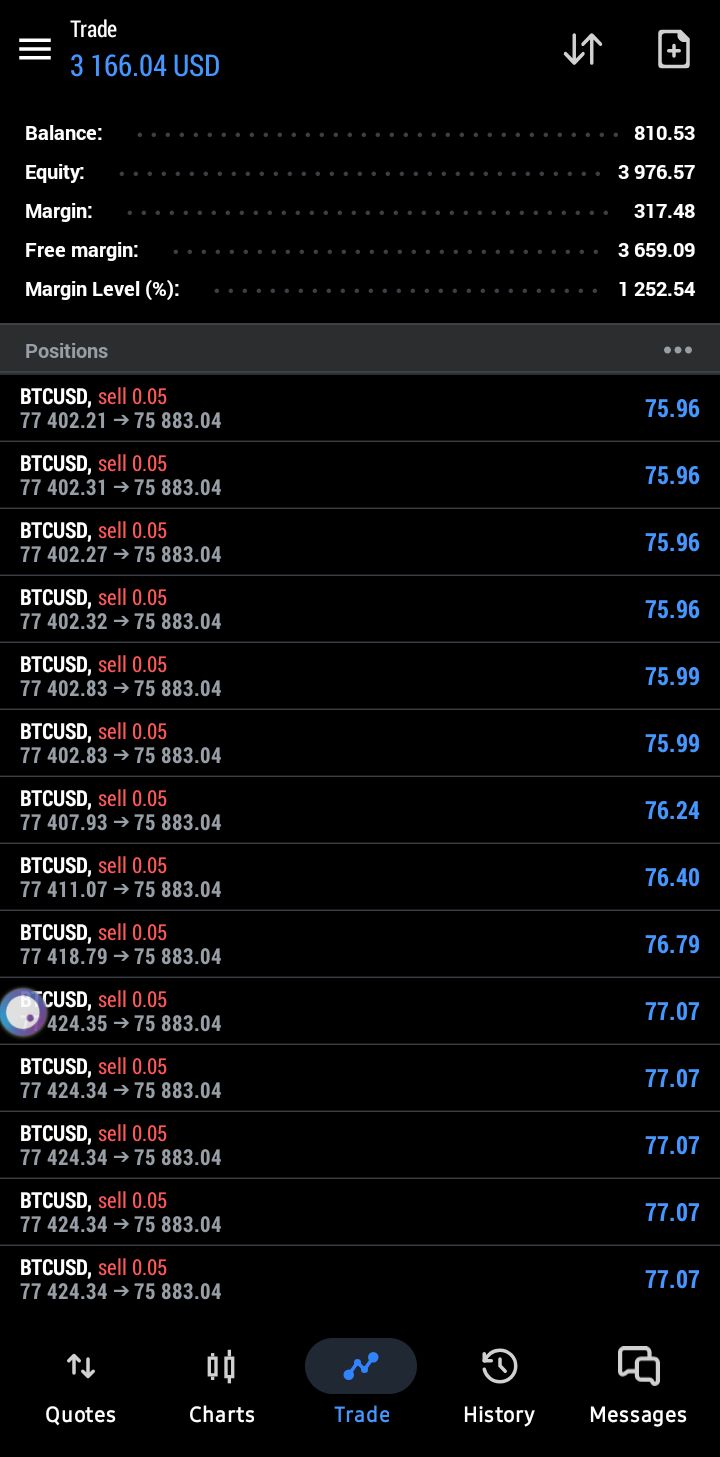Open the BTCUSD position at 77 402.21

point(360,408)
